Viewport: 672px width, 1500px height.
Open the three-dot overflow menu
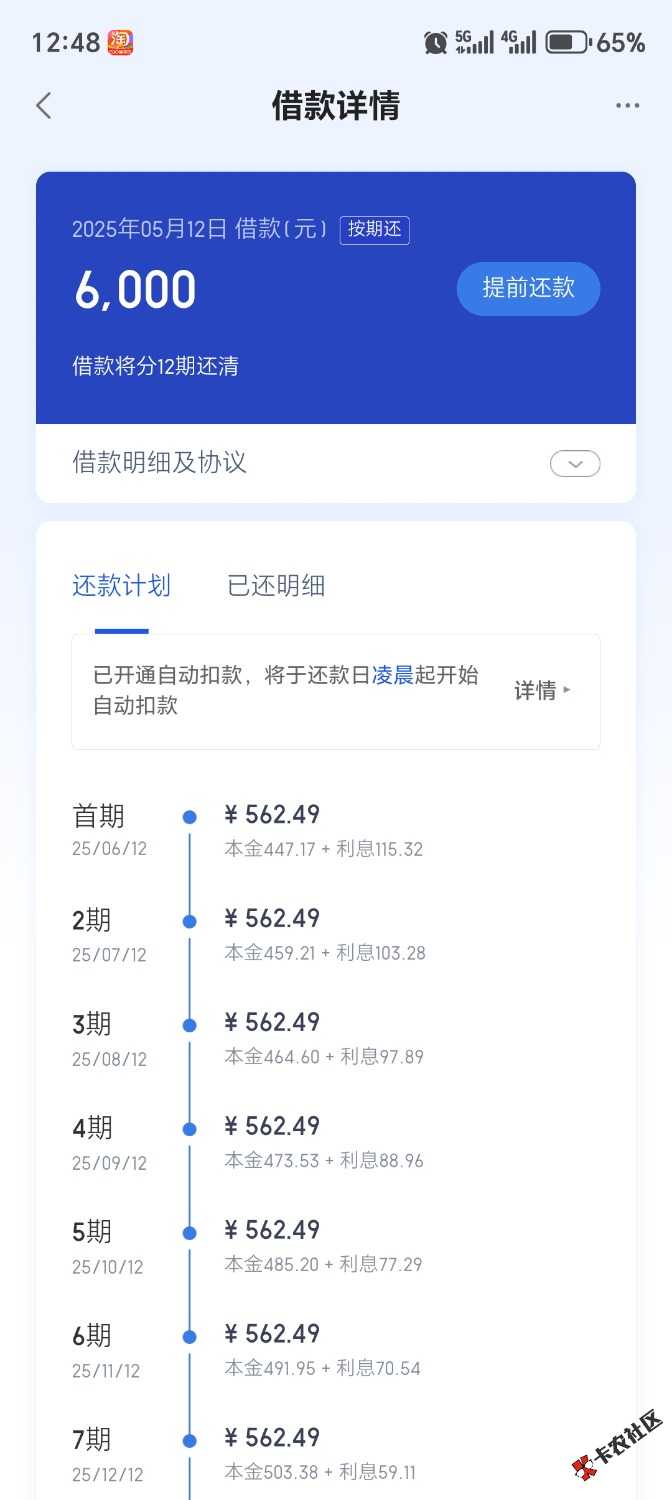(627, 106)
